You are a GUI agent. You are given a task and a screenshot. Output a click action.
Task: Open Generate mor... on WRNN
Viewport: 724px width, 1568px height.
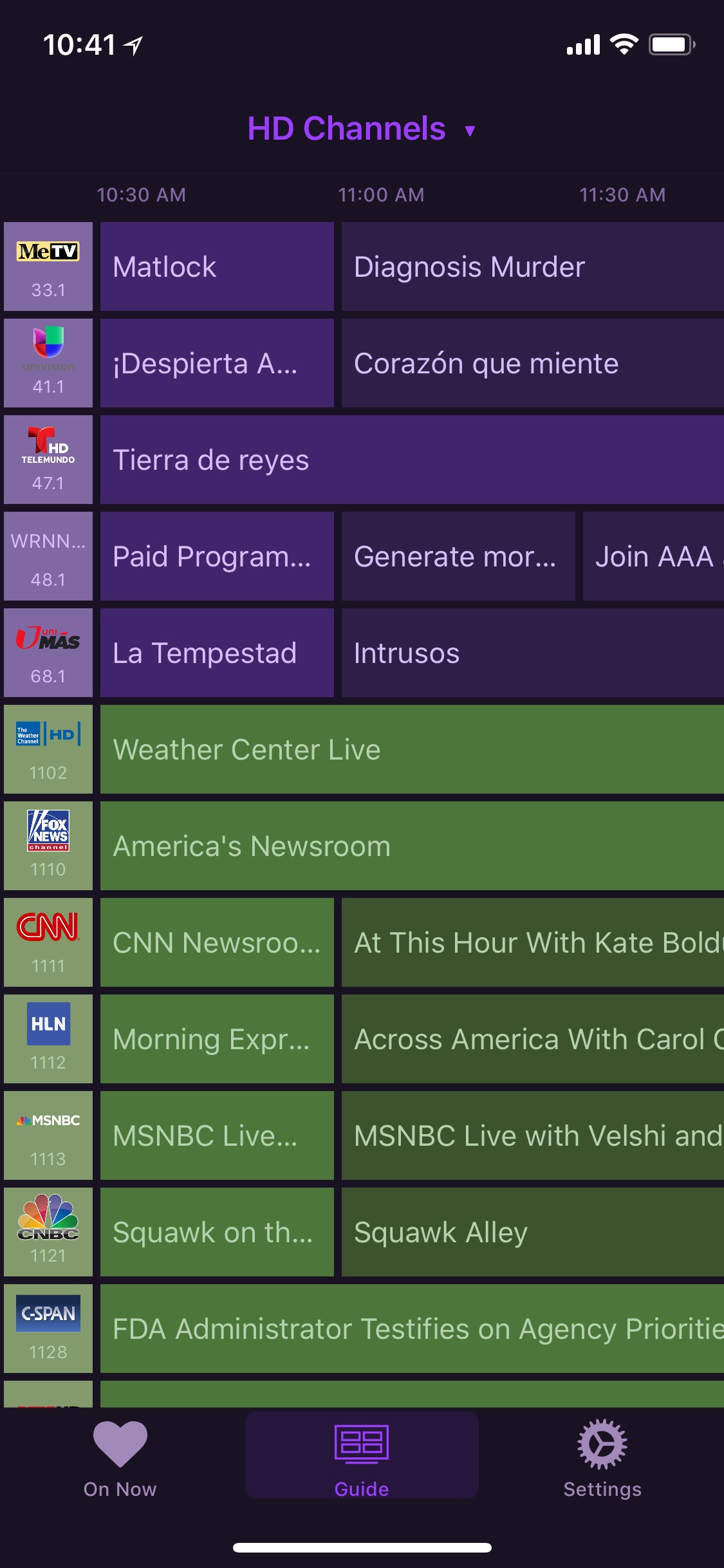pyautogui.click(x=458, y=556)
